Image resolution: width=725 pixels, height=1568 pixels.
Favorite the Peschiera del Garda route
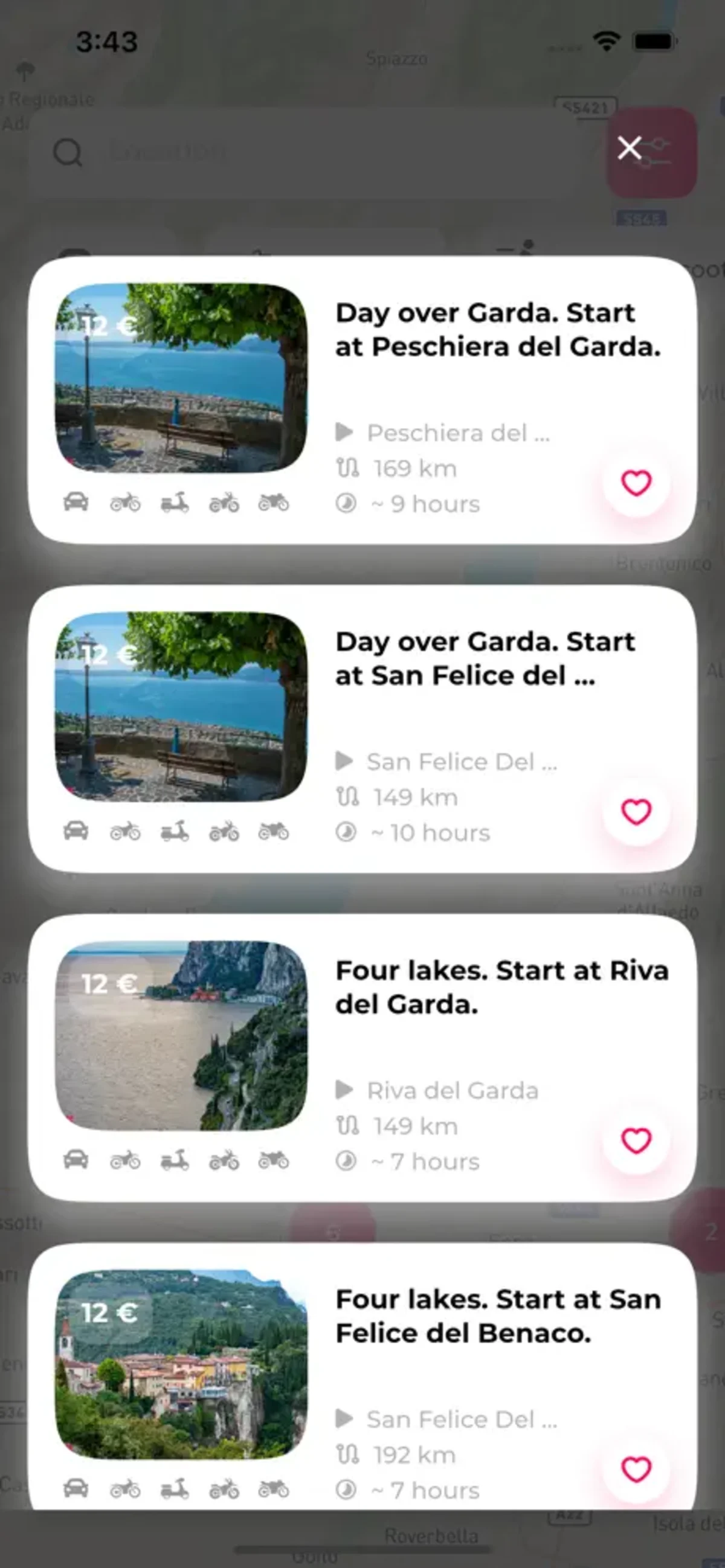click(x=636, y=483)
